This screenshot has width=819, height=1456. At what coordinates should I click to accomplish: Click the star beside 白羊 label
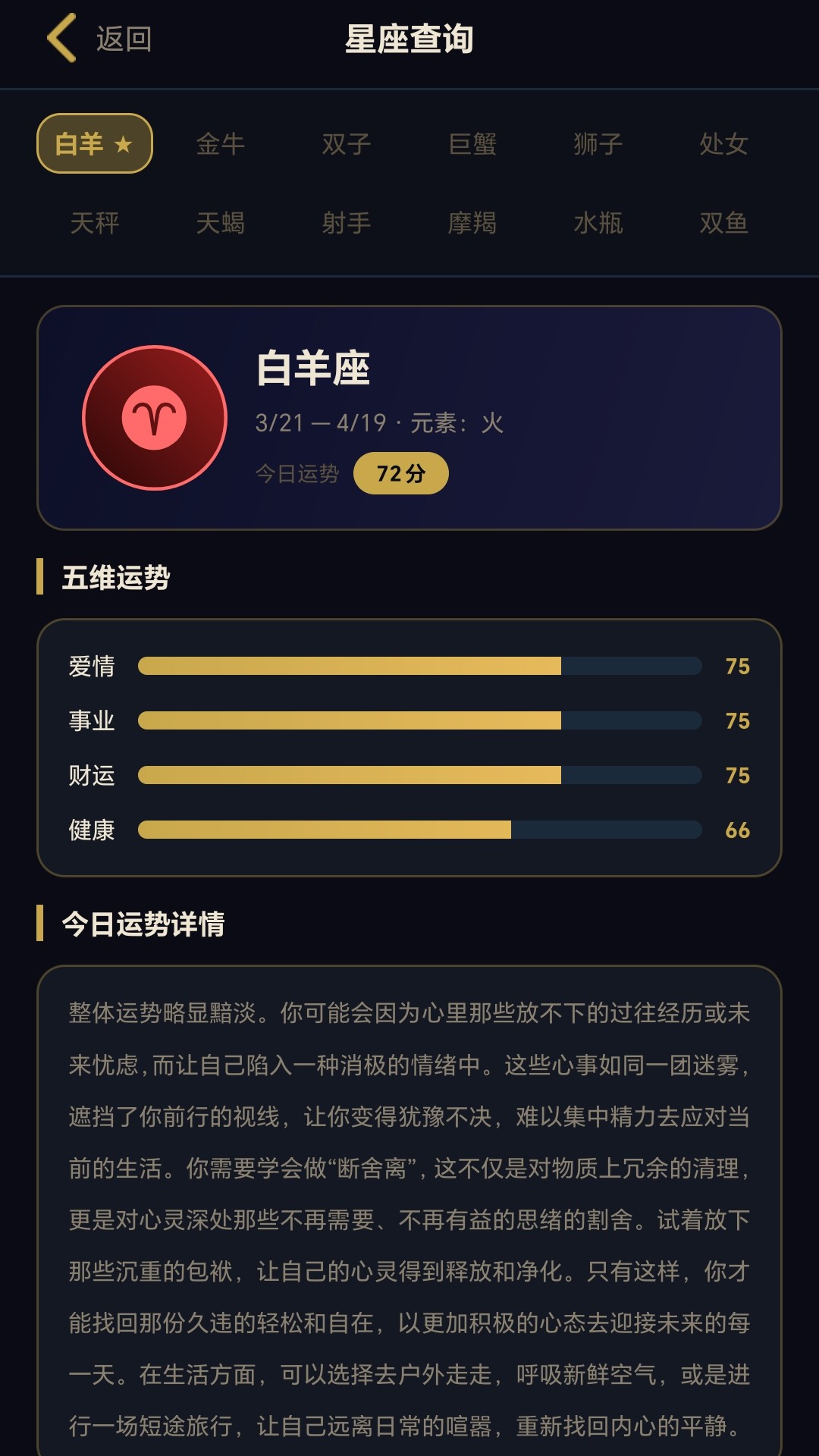(x=123, y=145)
